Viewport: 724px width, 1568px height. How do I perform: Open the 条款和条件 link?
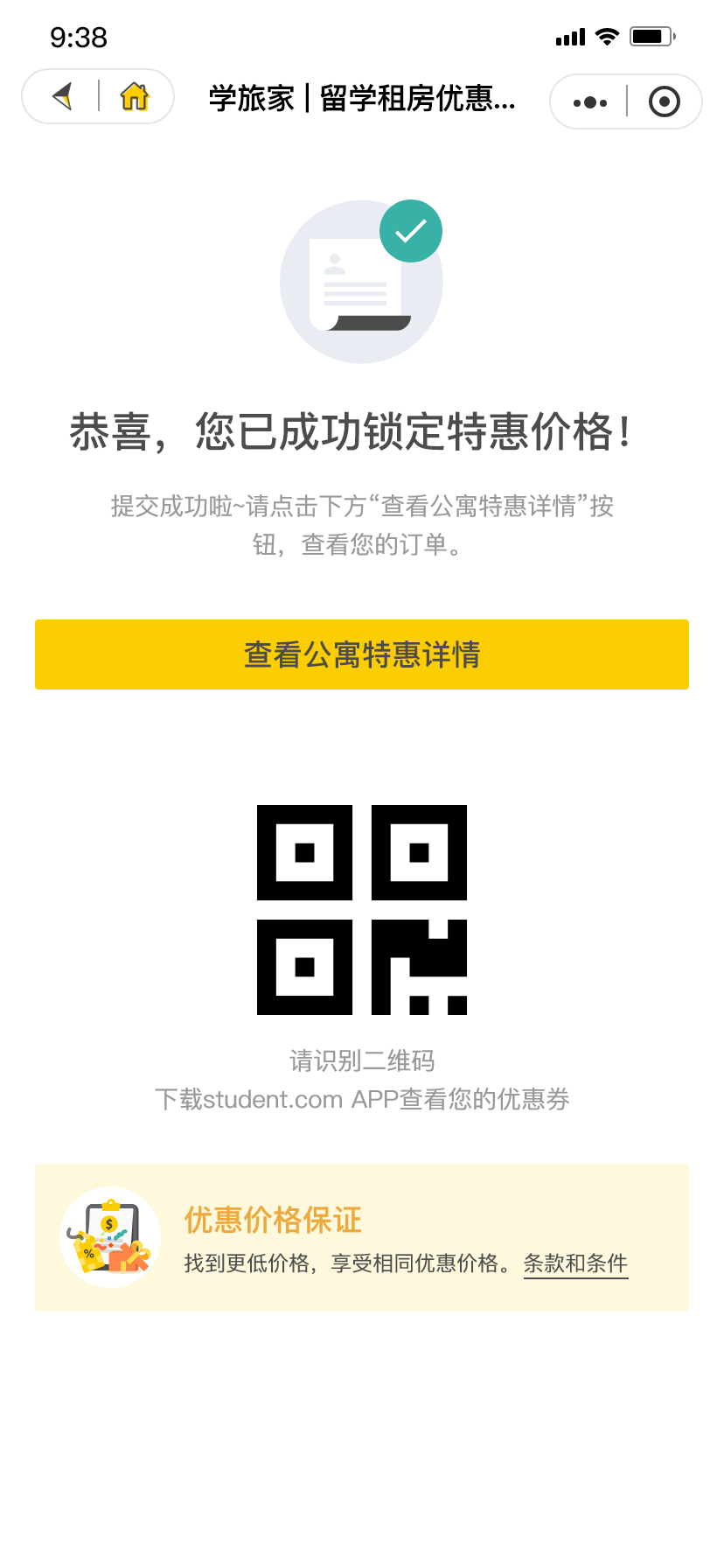[x=575, y=1263]
